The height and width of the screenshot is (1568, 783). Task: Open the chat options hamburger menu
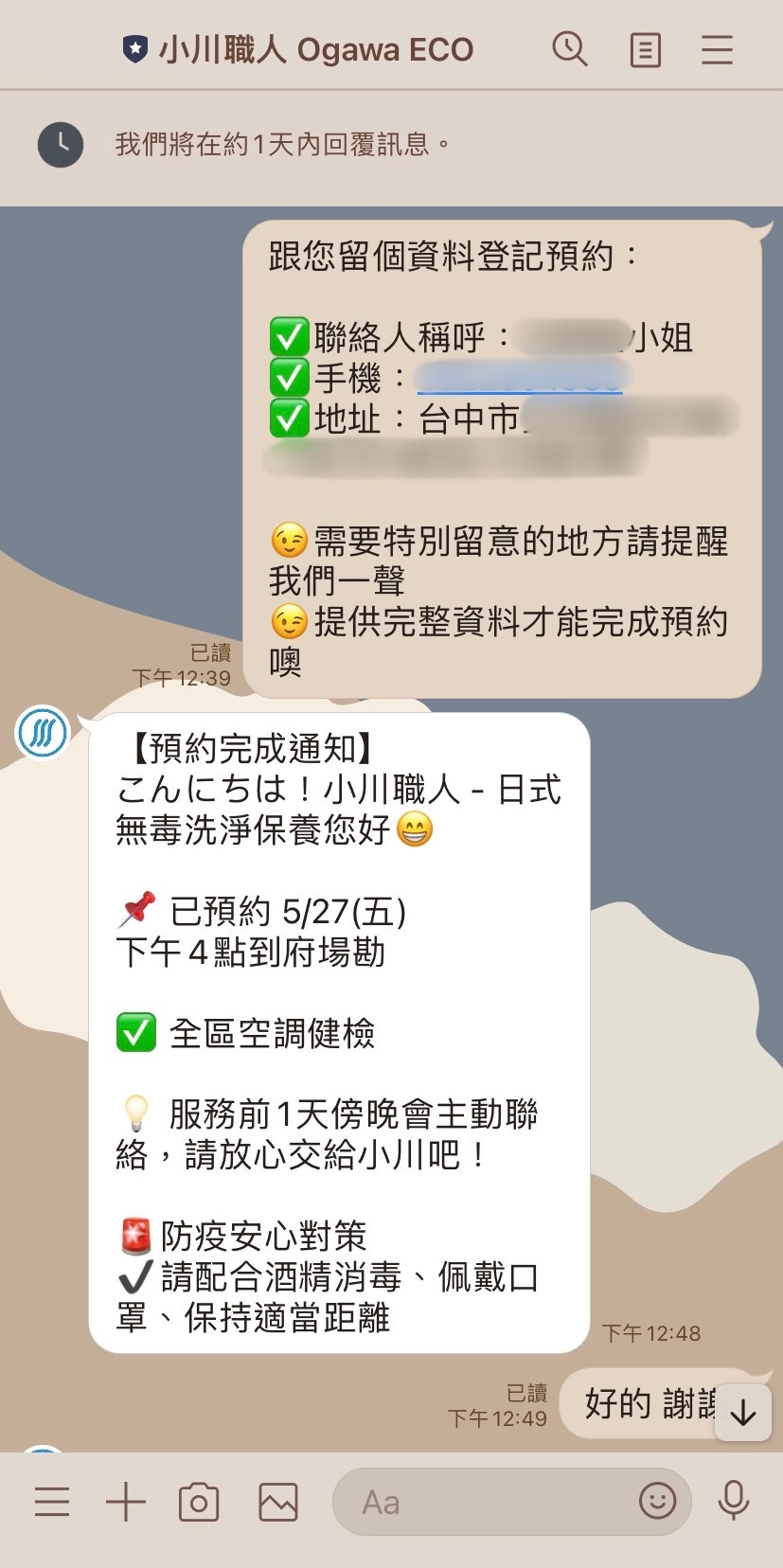pos(717,49)
